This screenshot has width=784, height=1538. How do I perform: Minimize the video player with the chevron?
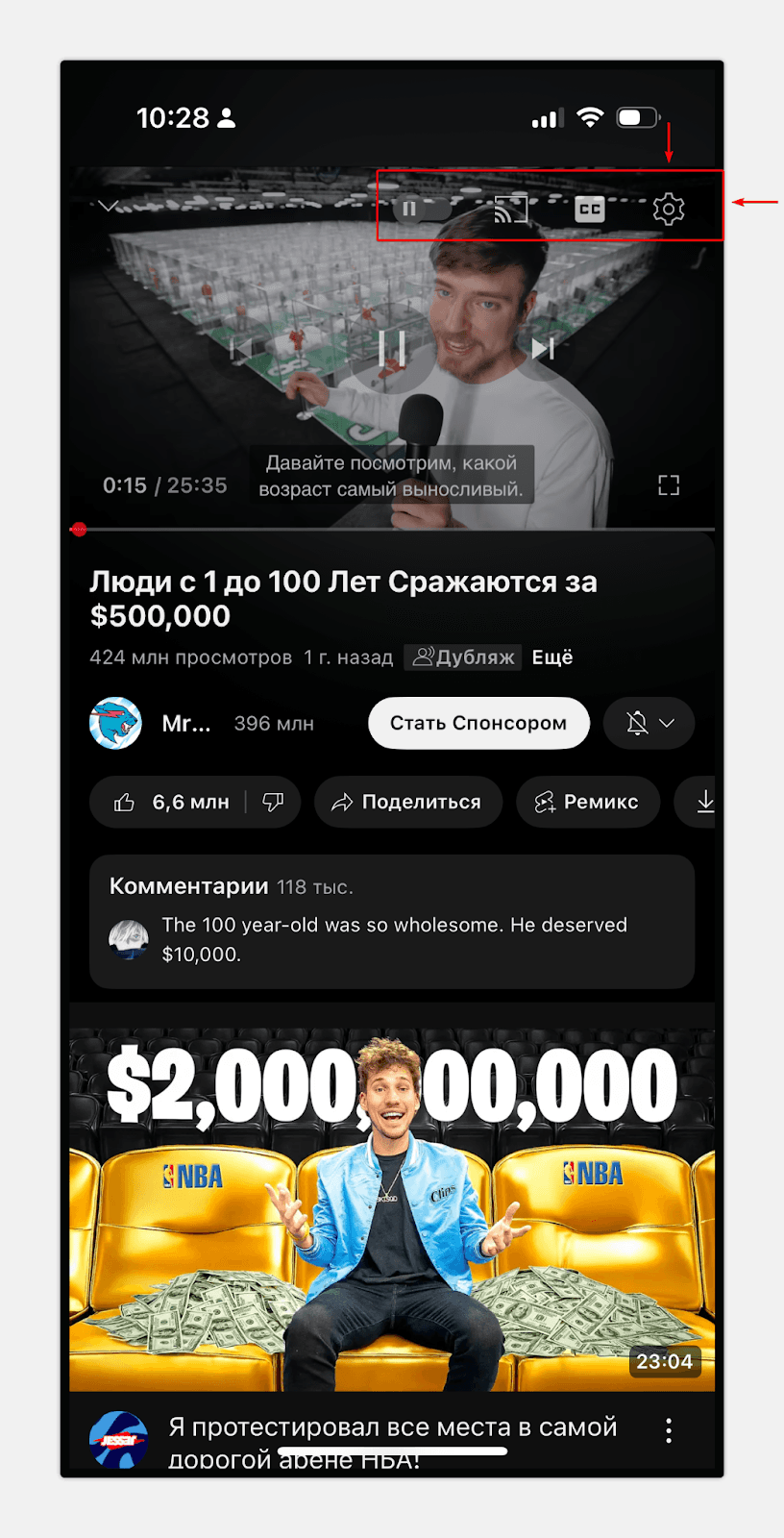(x=109, y=206)
